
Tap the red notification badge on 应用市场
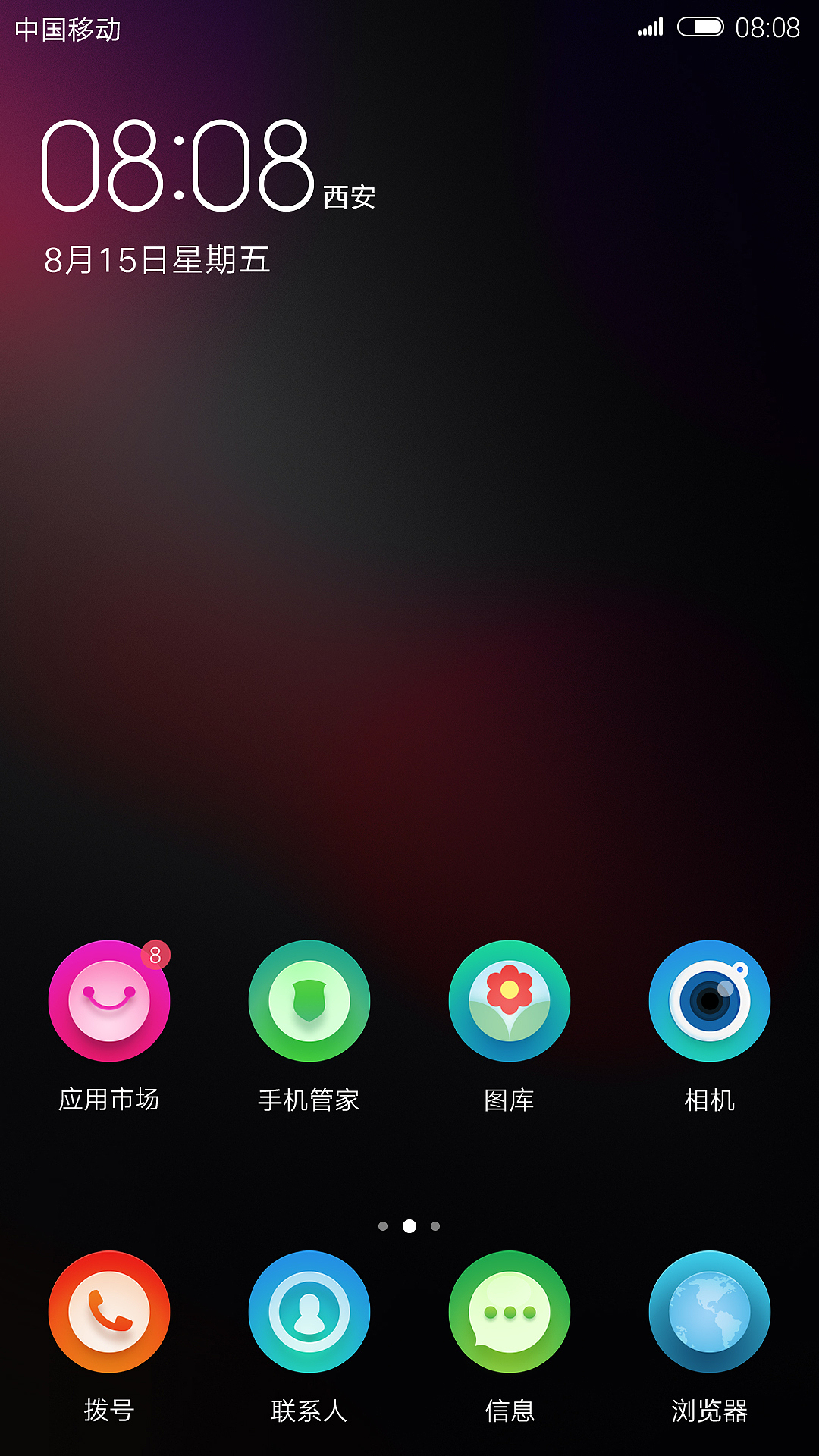[x=155, y=955]
